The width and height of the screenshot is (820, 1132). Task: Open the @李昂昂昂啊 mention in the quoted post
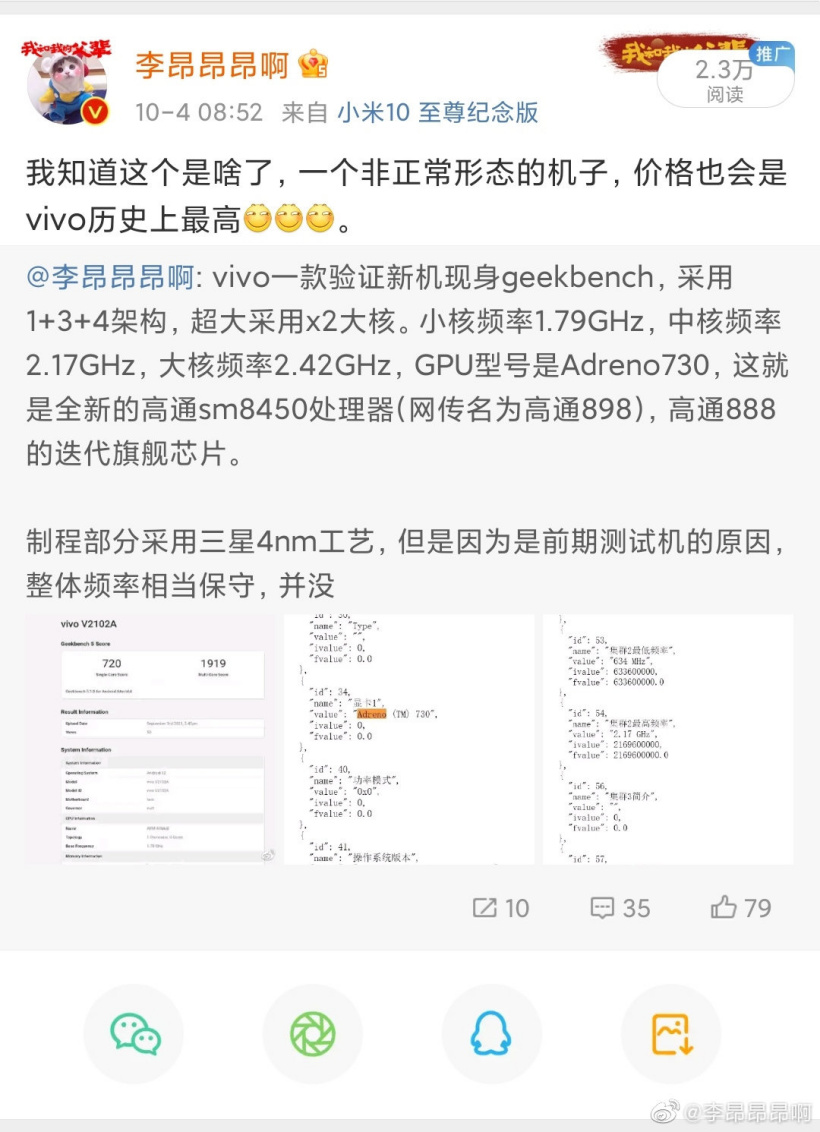pos(110,277)
